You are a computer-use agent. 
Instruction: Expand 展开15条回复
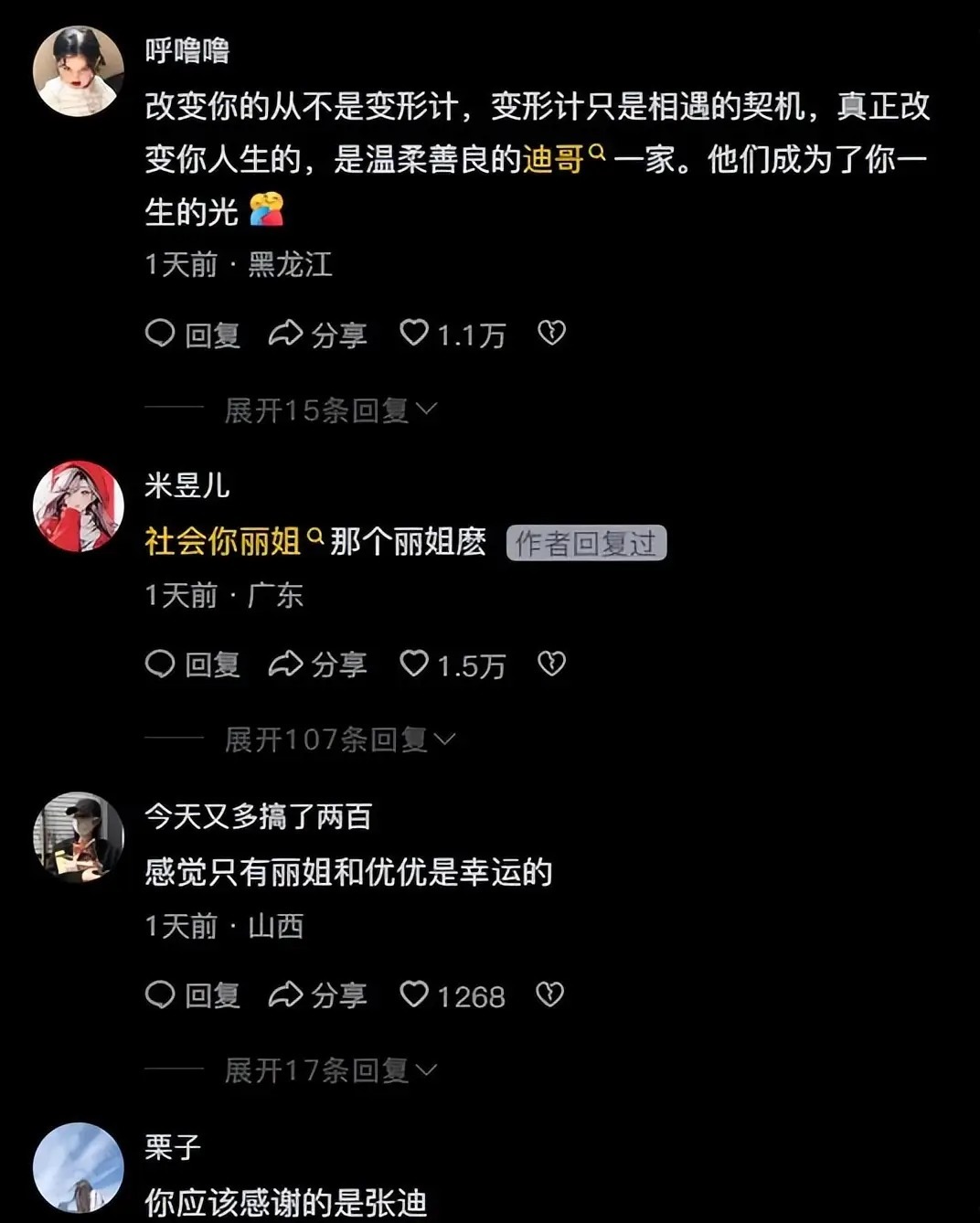click(x=330, y=410)
